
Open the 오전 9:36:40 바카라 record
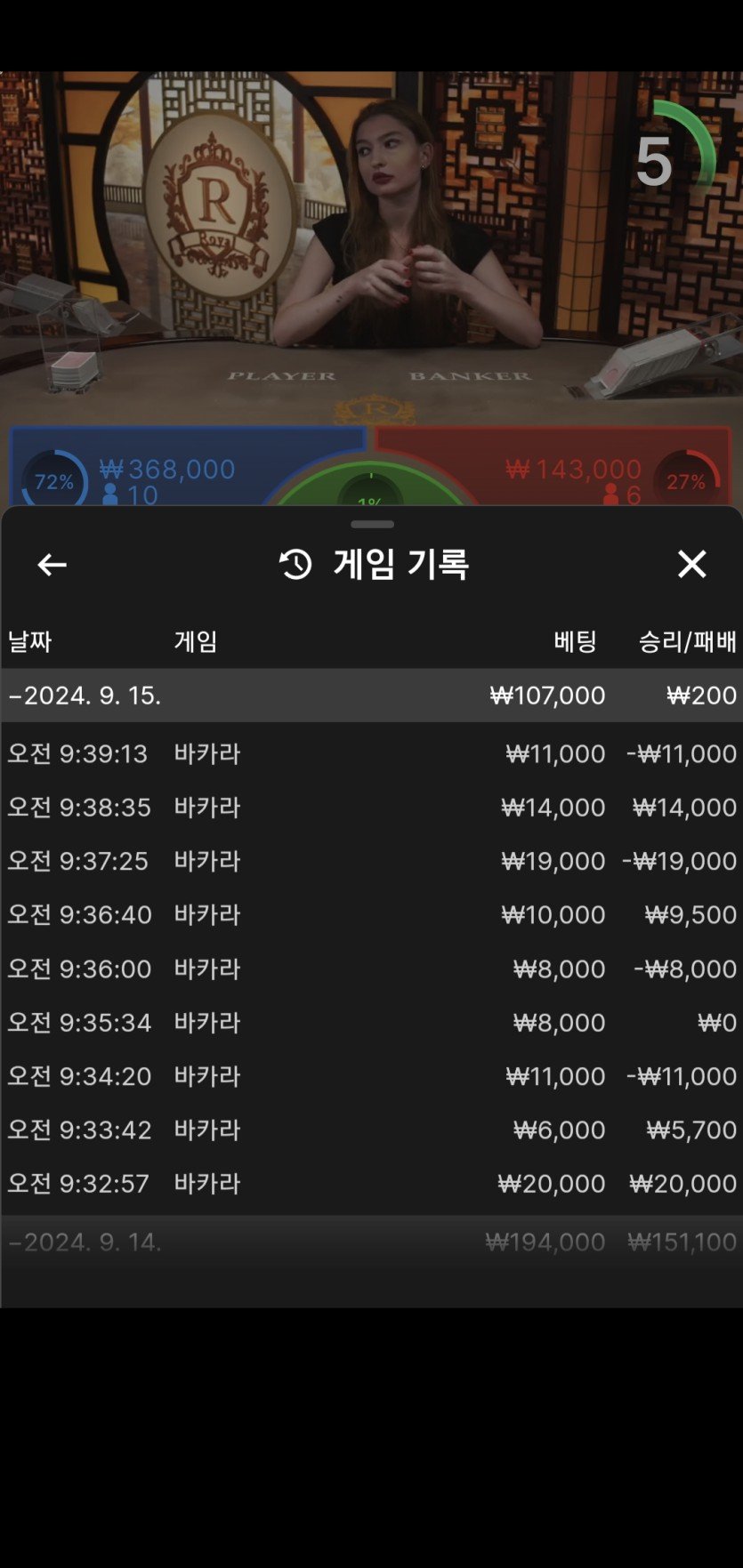click(371, 915)
